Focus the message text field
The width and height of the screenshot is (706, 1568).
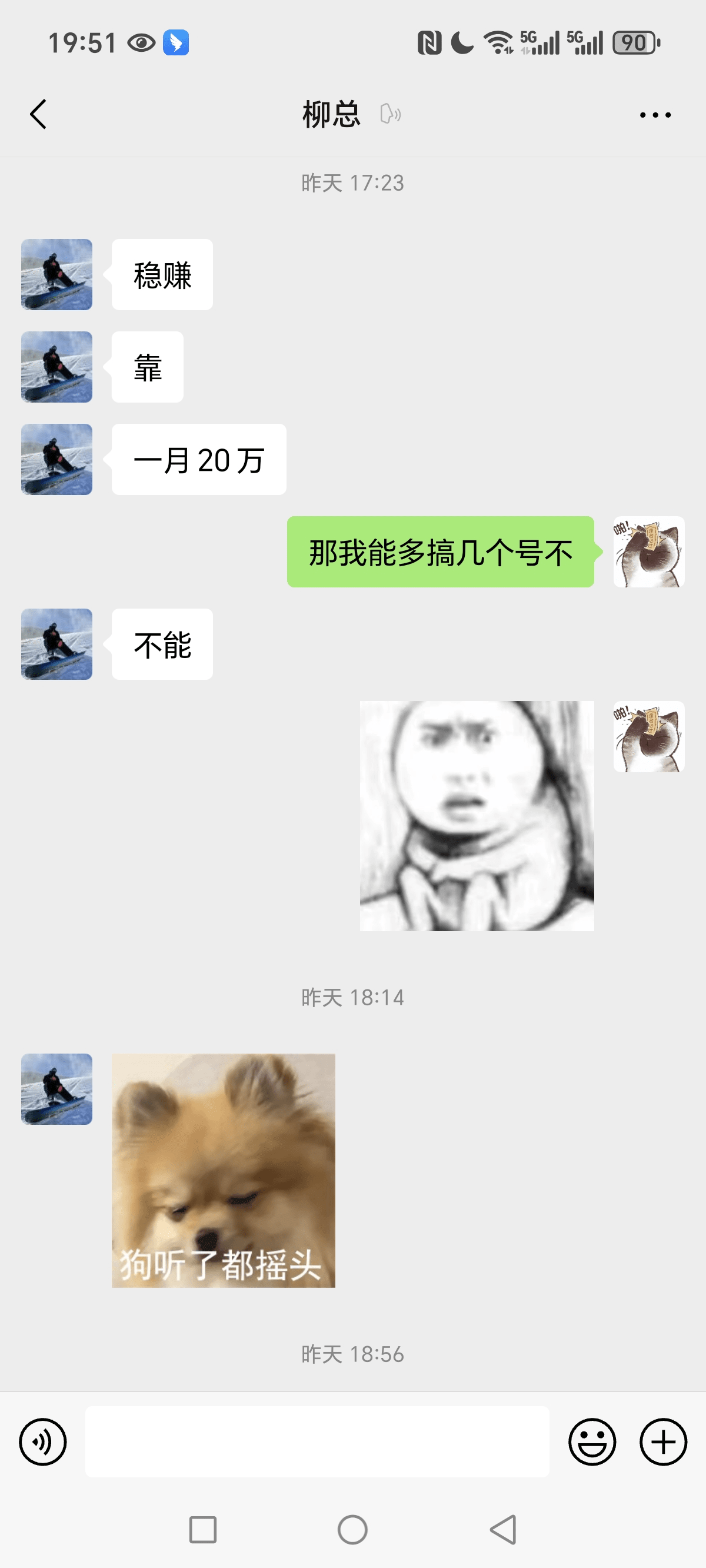(x=317, y=1441)
